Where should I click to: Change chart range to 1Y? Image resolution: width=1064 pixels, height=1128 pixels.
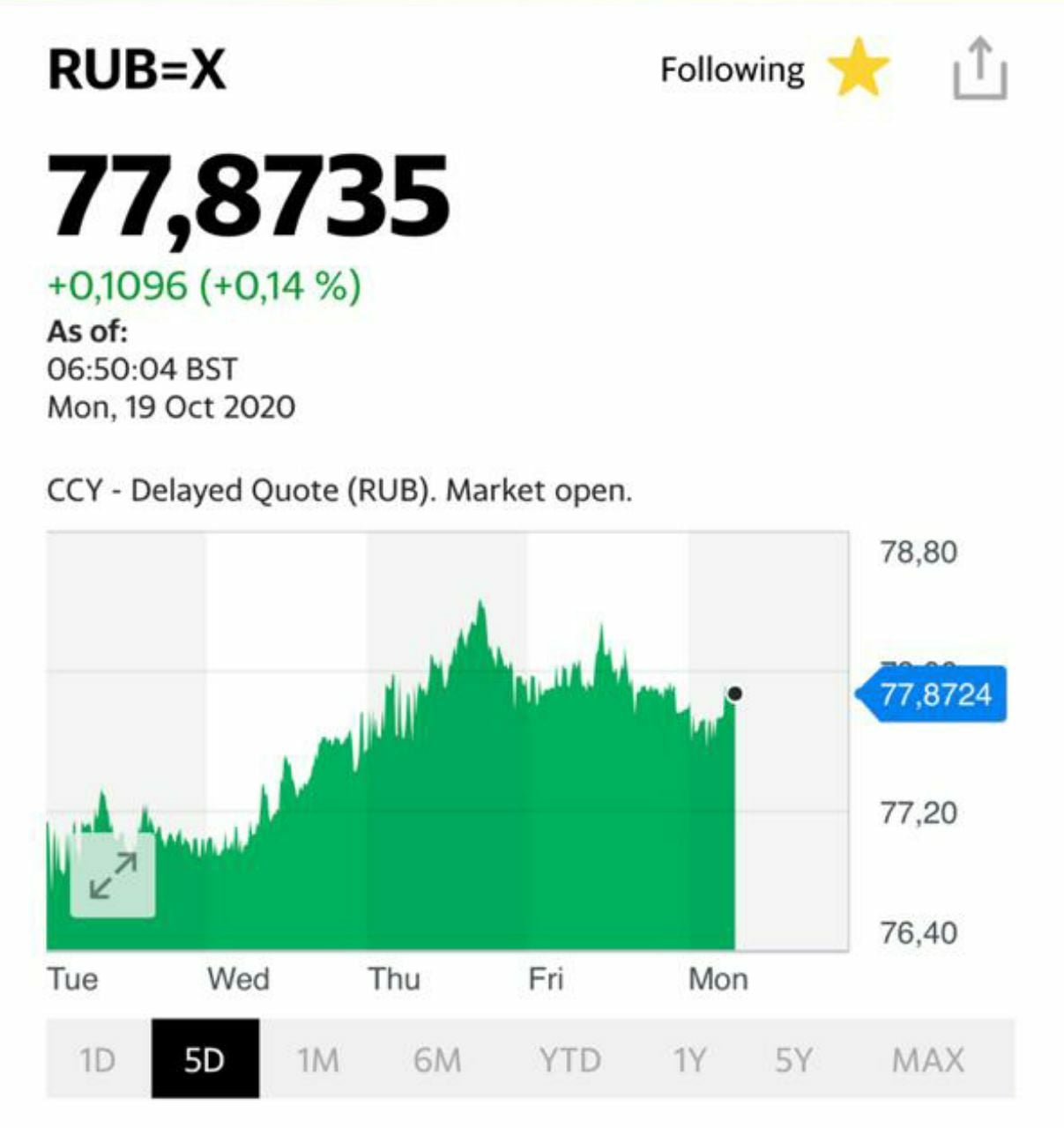[x=689, y=1059]
